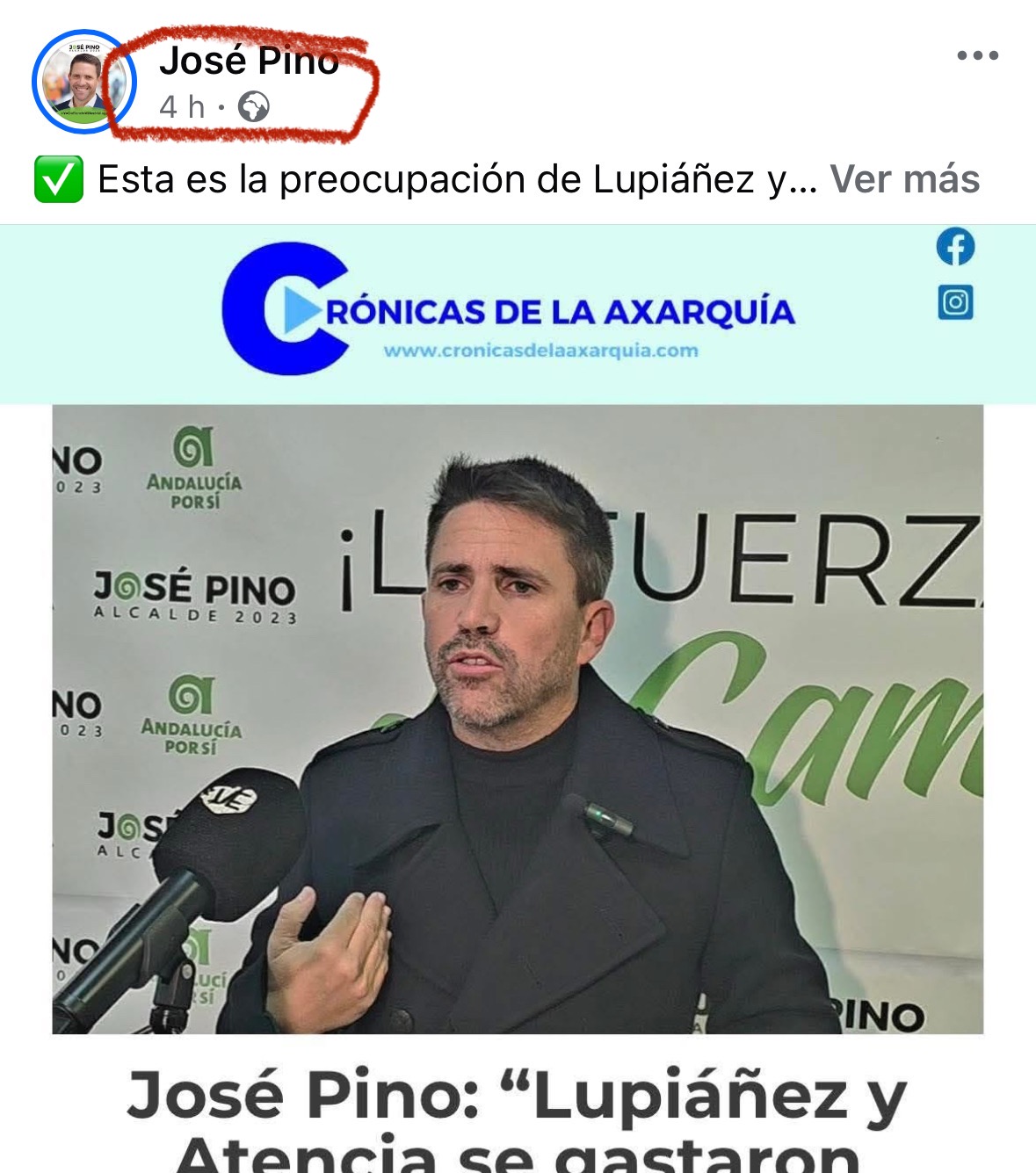Open José Pino's profile picture

[83, 82]
